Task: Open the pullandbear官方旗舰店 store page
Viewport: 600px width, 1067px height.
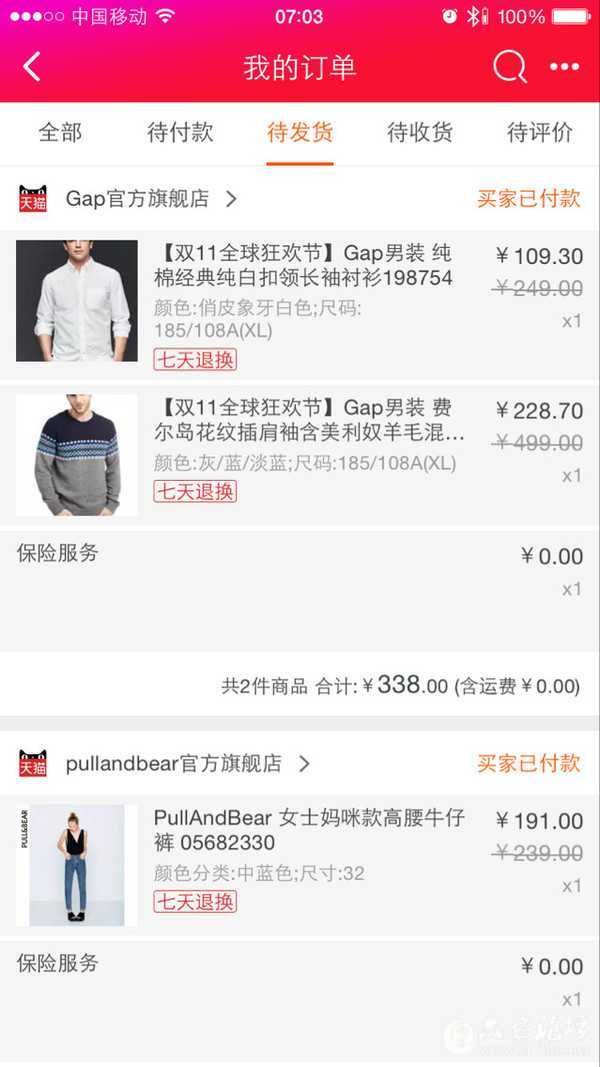Action: [185, 764]
